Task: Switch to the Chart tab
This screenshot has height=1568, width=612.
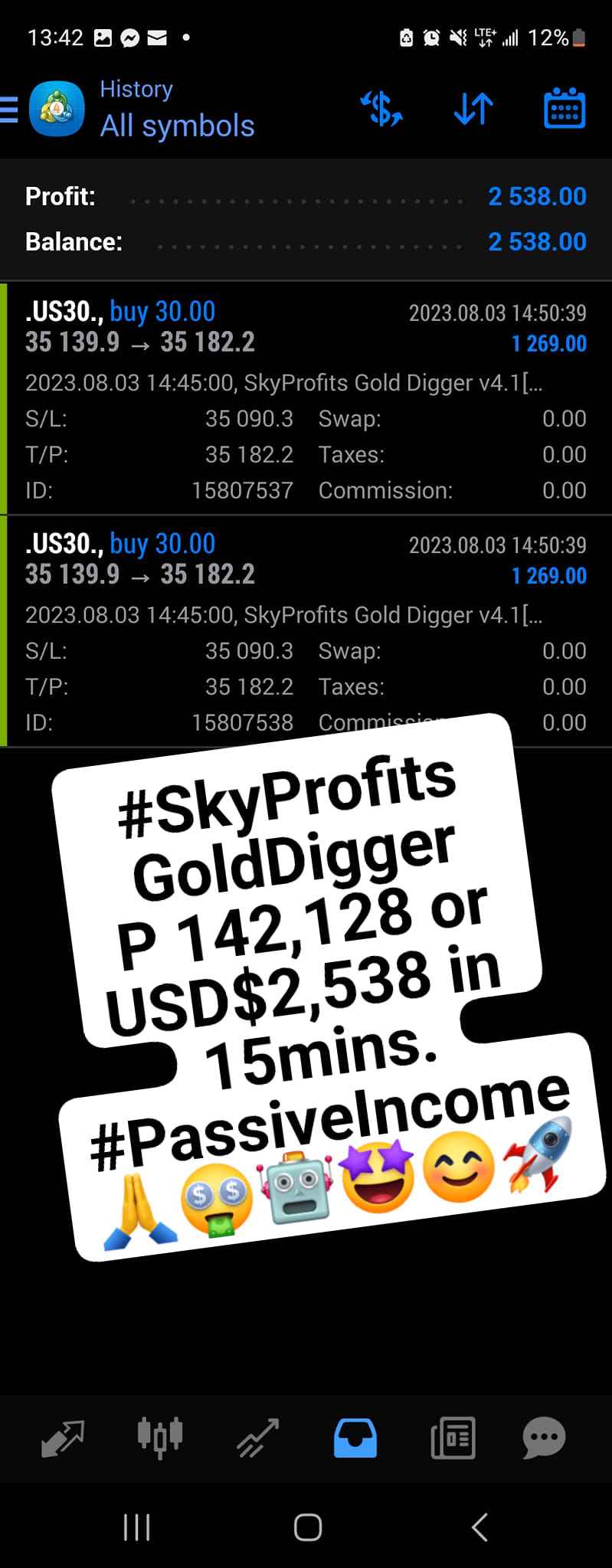Action: click(x=160, y=1438)
